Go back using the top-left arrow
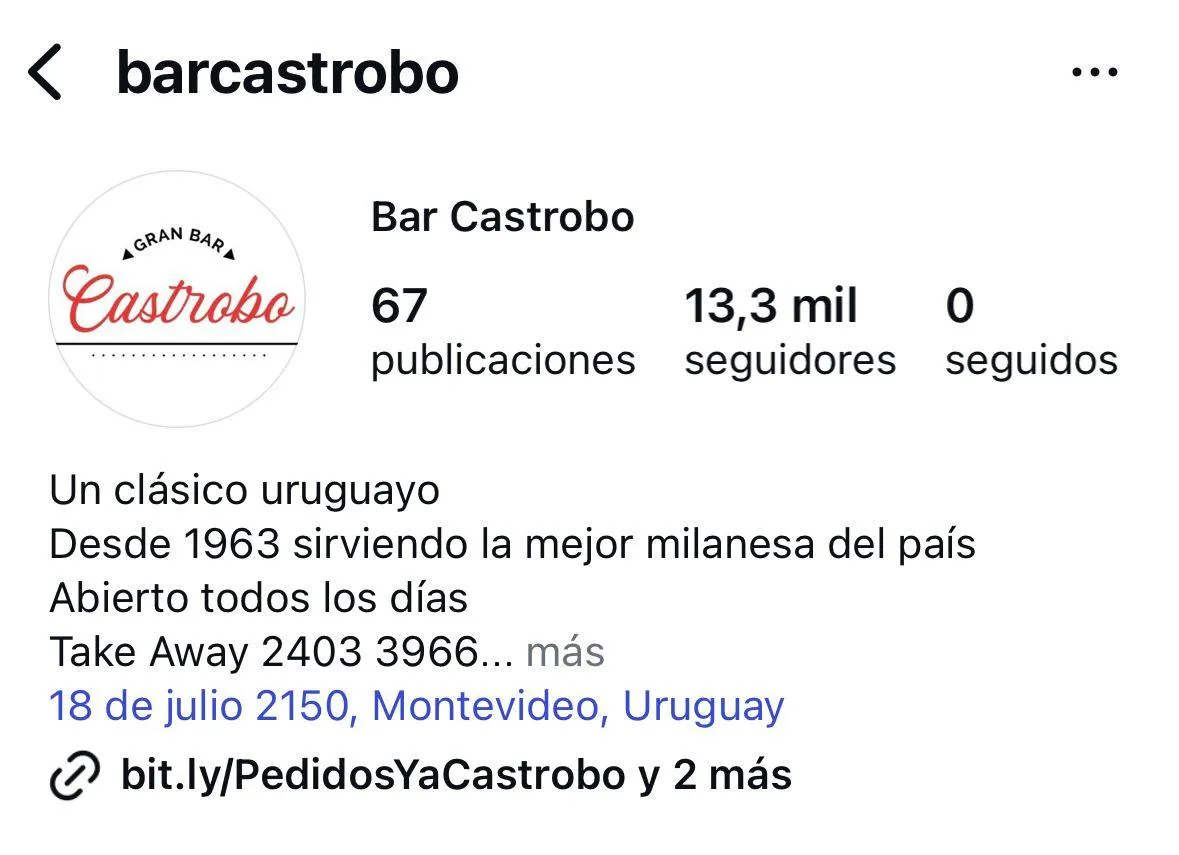 point(45,72)
